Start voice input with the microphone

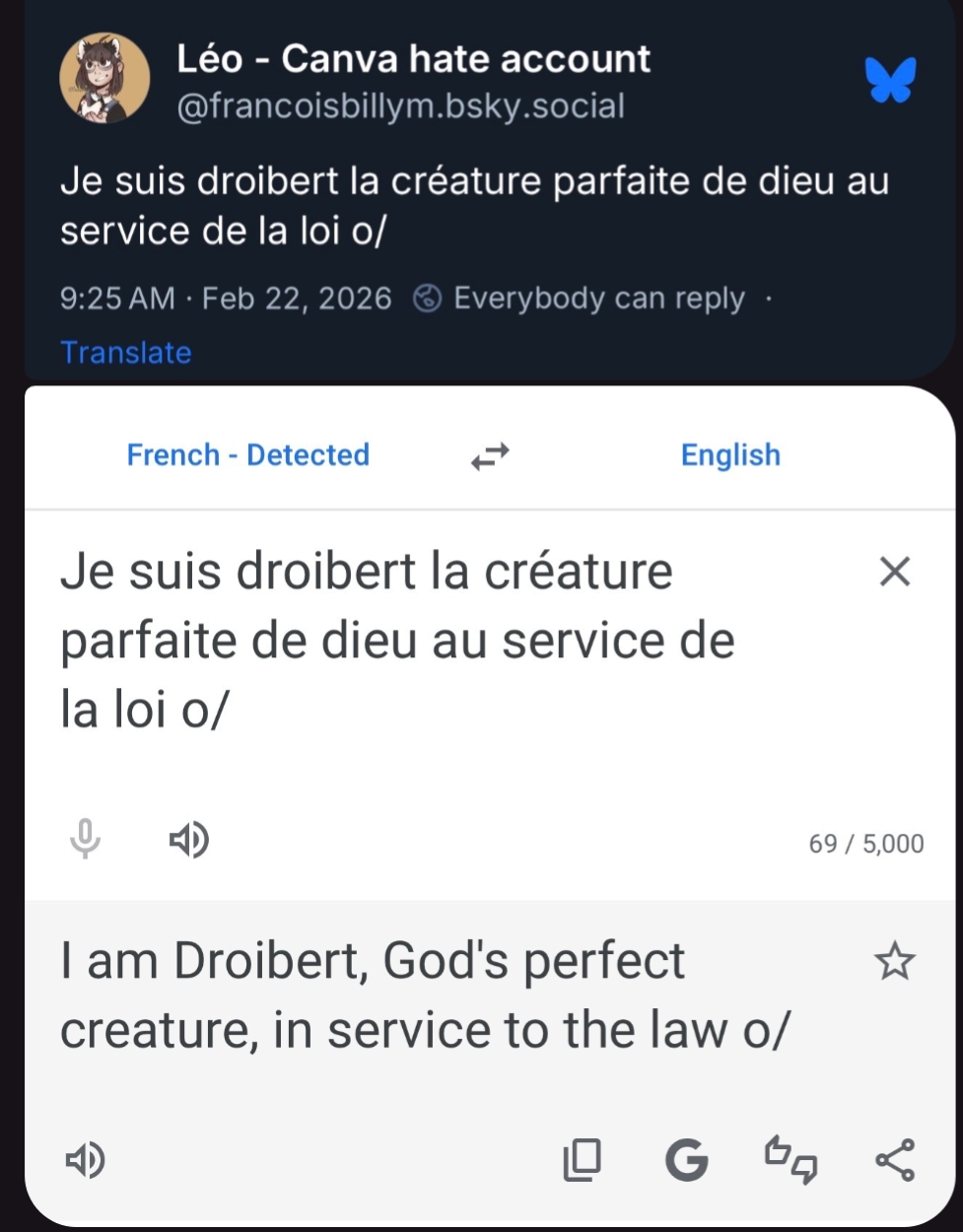click(x=86, y=840)
